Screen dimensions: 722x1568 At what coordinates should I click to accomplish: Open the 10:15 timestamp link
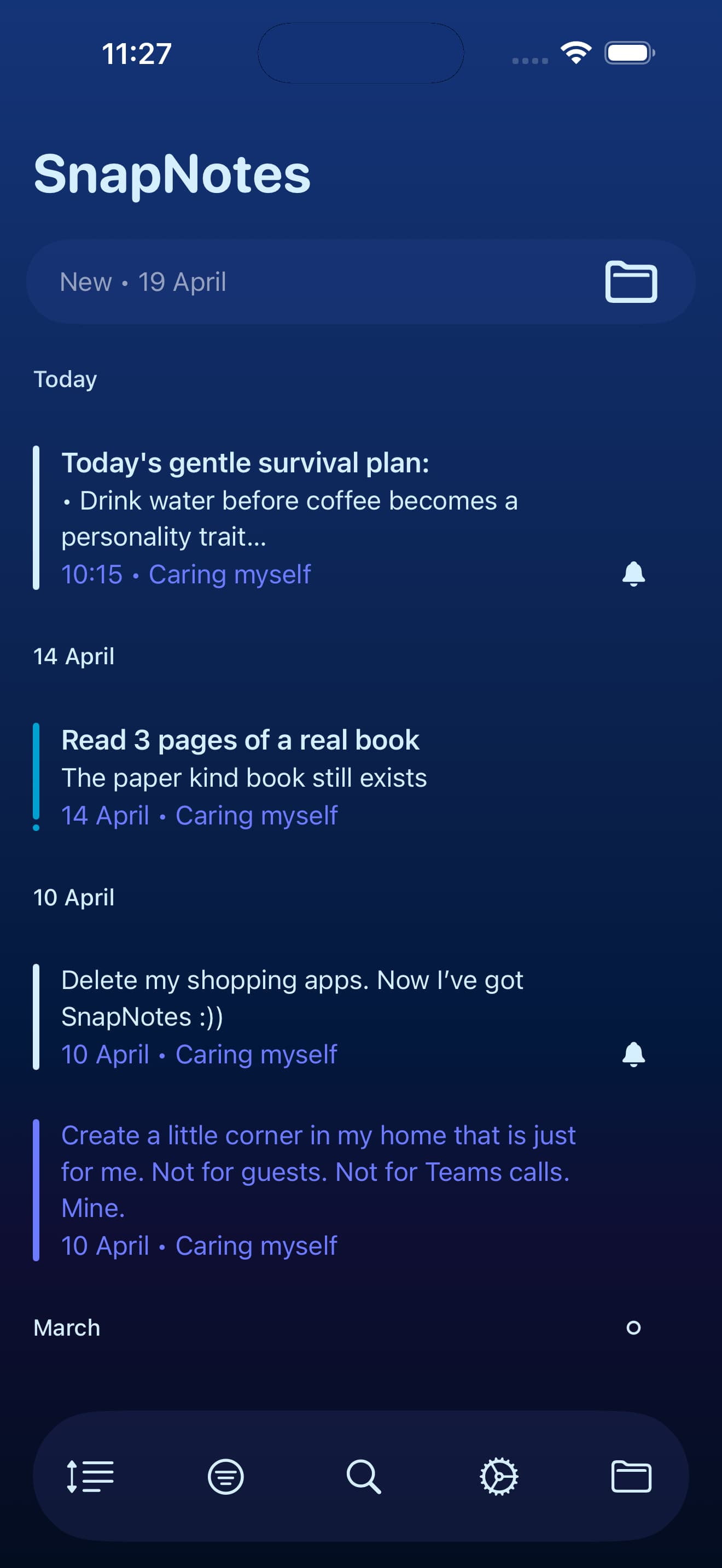click(x=91, y=573)
